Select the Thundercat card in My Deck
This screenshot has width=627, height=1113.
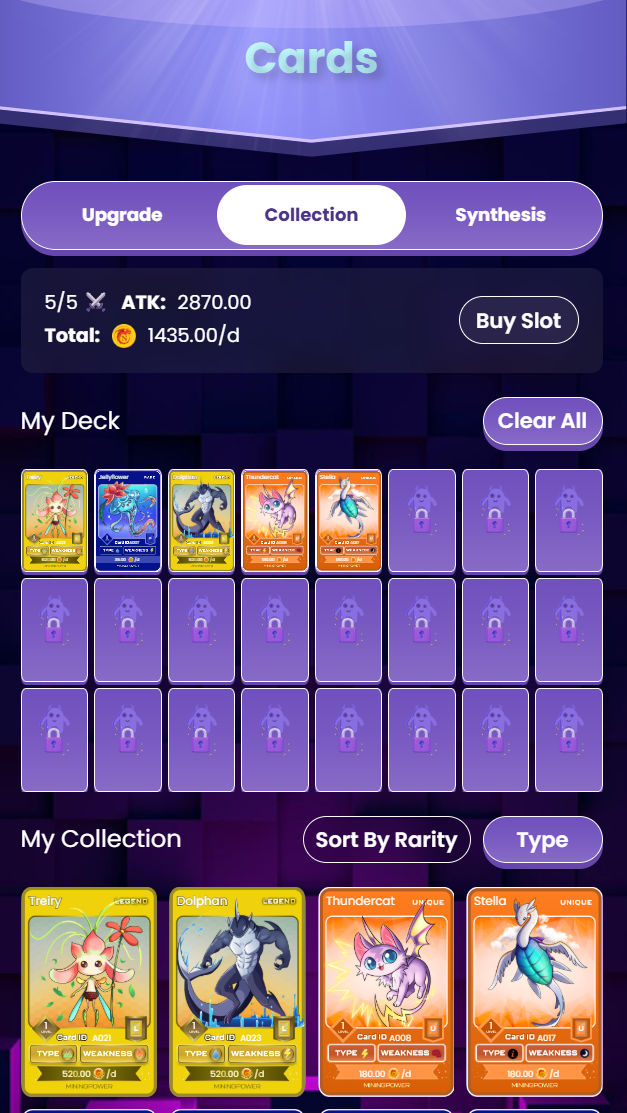[275, 520]
